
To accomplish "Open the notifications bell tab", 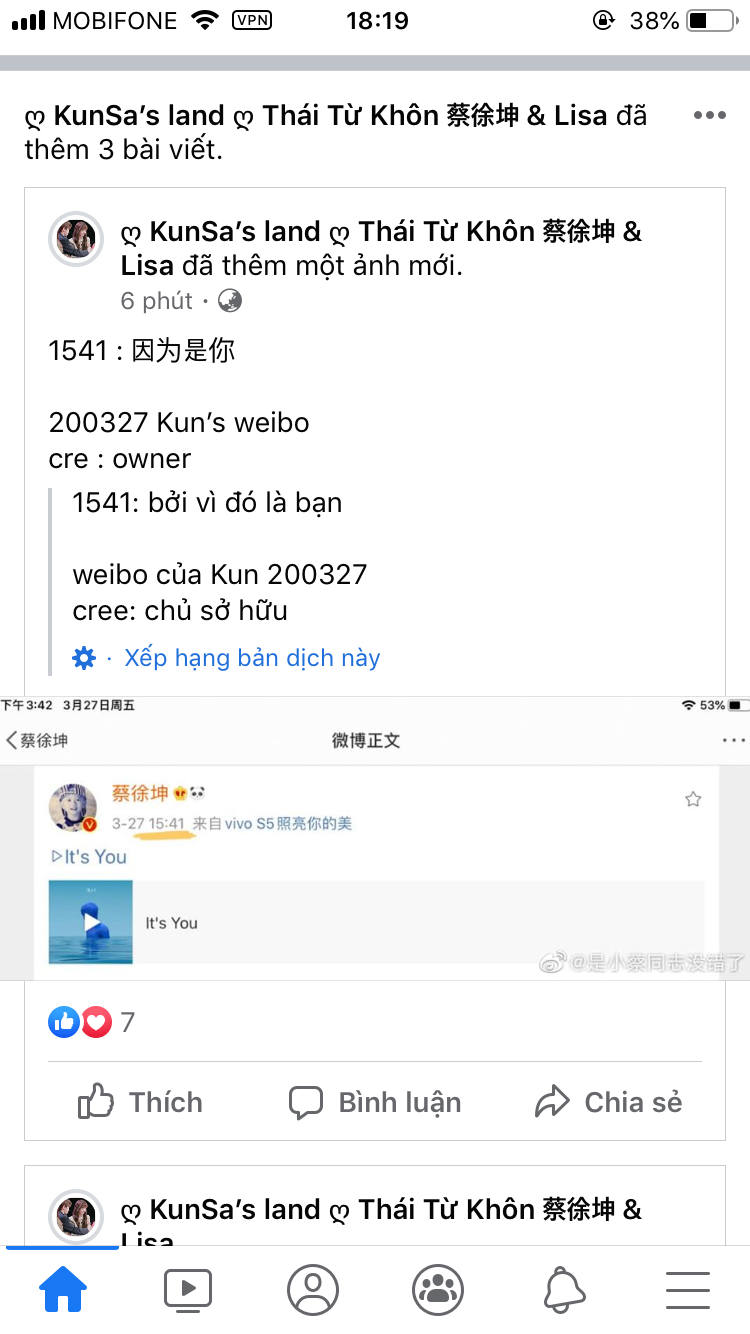I will pos(564,1290).
